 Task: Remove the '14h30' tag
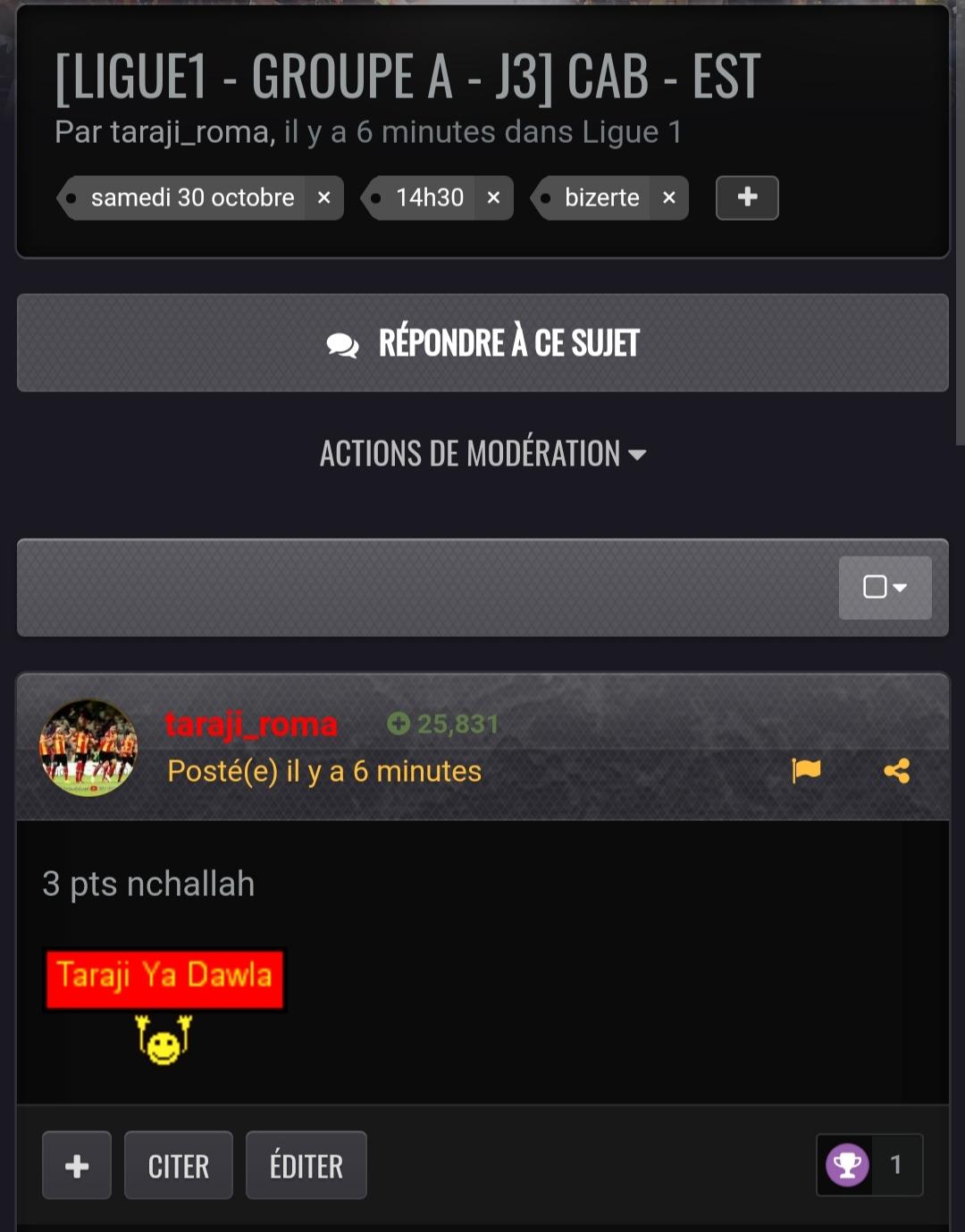pos(493,198)
